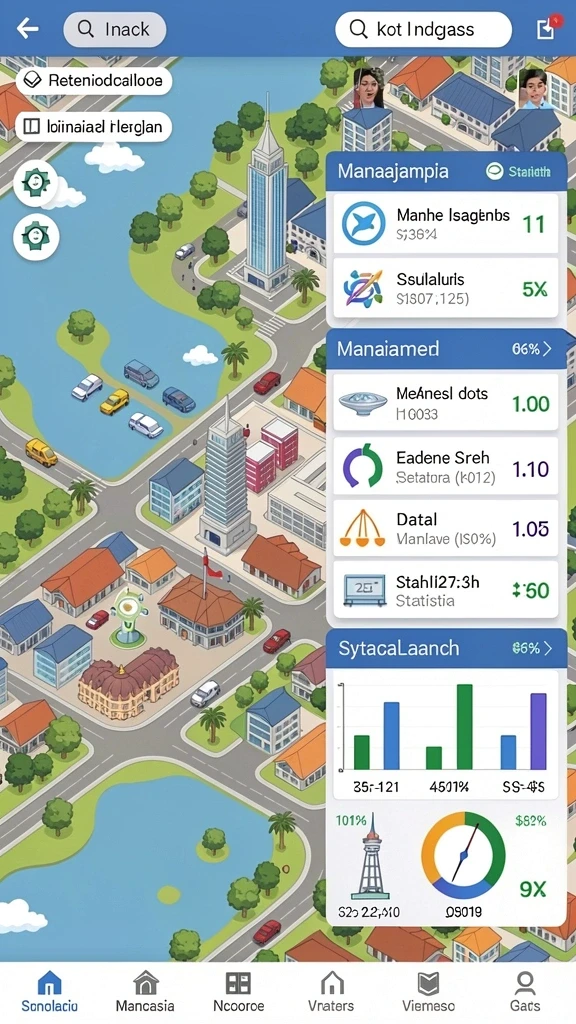The width and height of the screenshot is (576, 1024).
Task: Select the Datal row
Action: tap(445, 528)
